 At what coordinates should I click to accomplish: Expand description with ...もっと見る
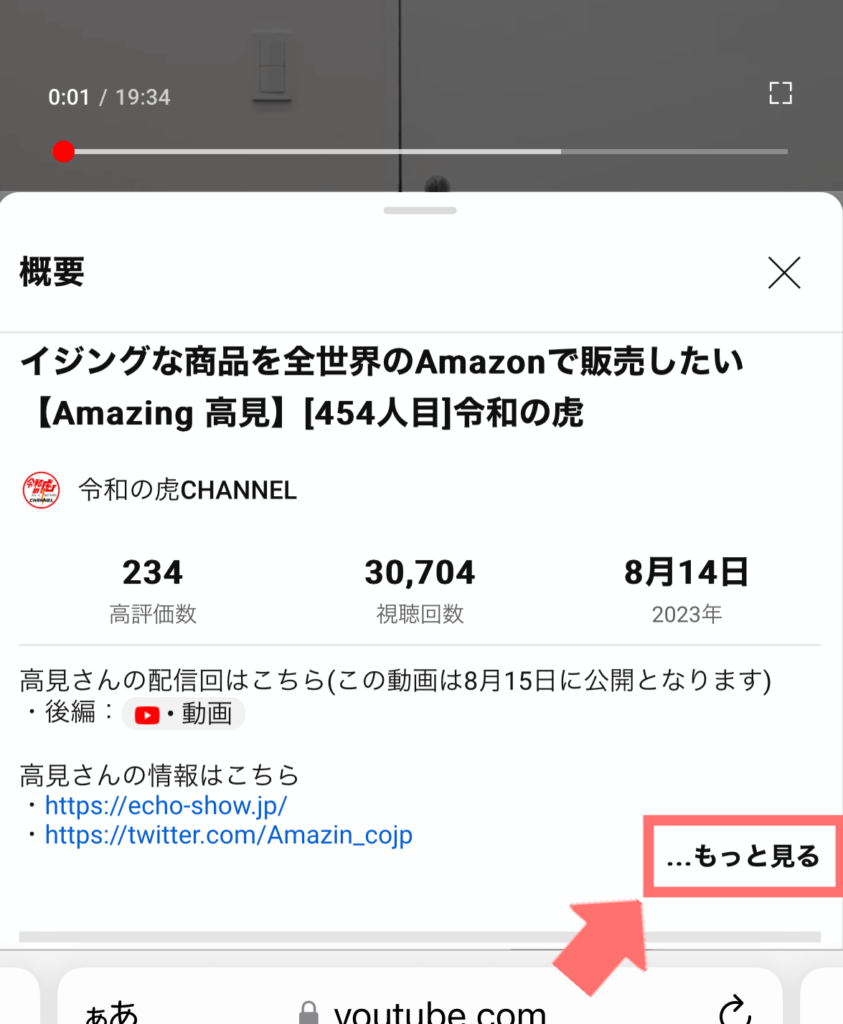(742, 857)
